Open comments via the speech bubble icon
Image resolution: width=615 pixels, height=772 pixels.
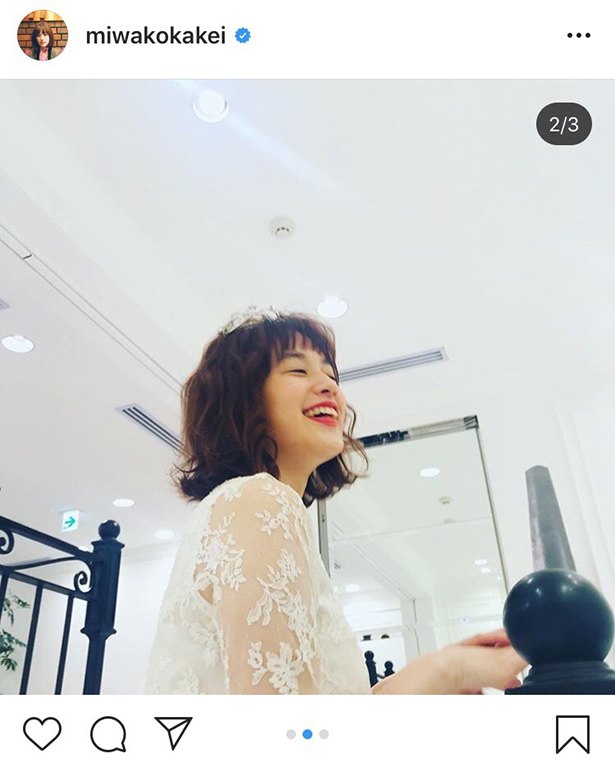coord(108,734)
